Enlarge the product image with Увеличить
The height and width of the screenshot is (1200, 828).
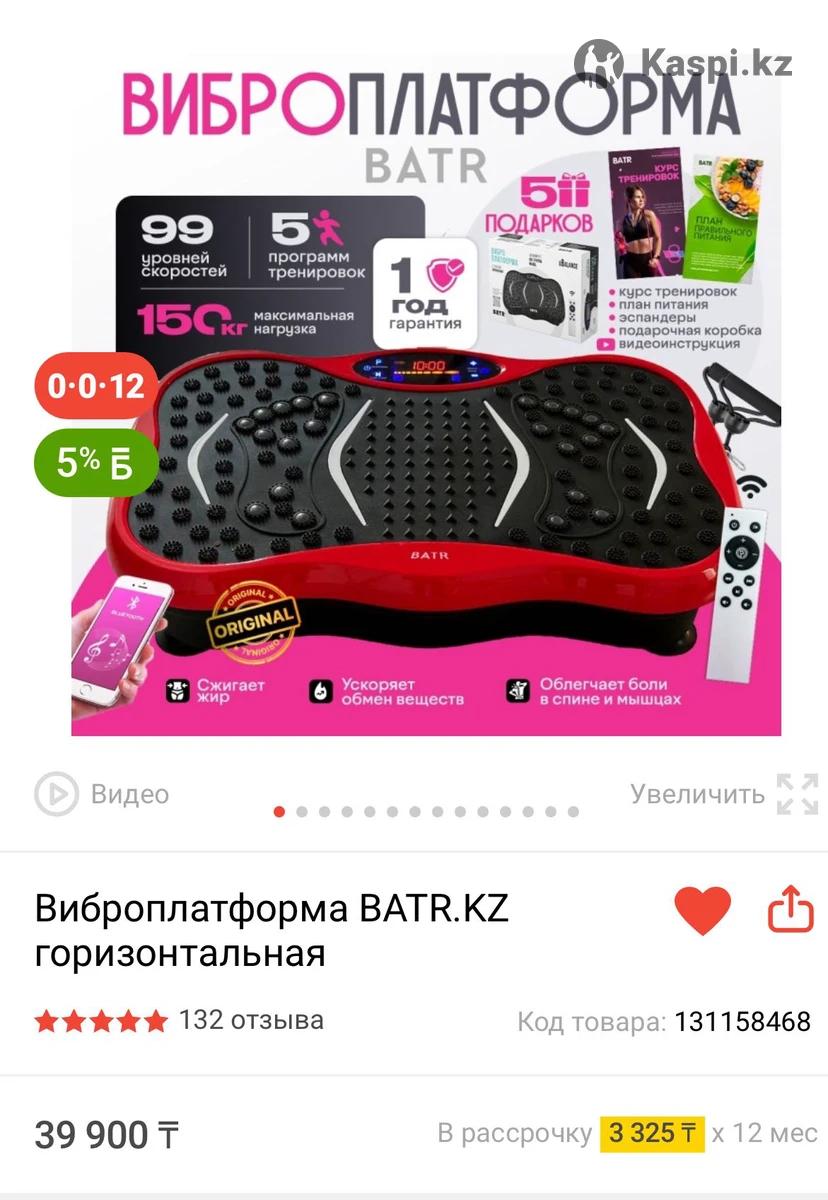724,795
